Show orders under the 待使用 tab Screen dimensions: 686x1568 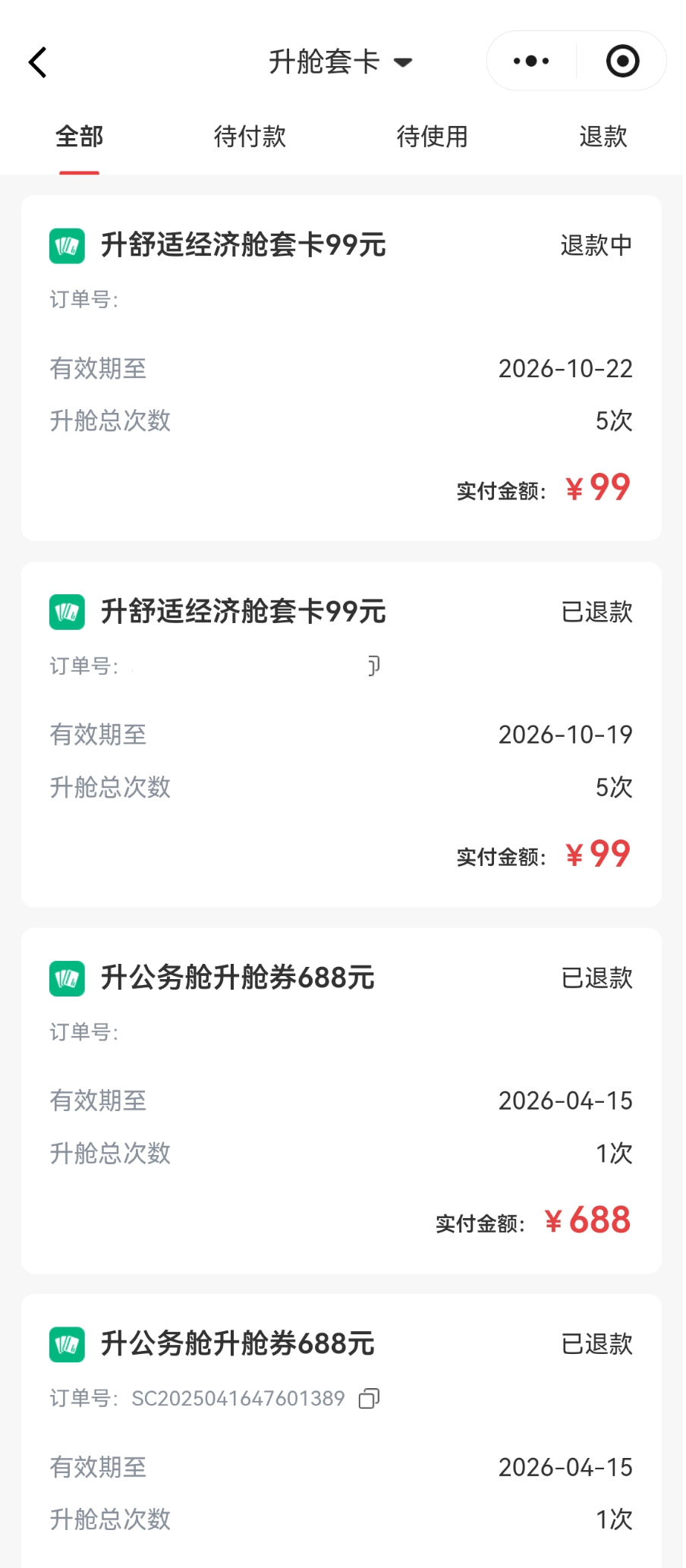432,137
